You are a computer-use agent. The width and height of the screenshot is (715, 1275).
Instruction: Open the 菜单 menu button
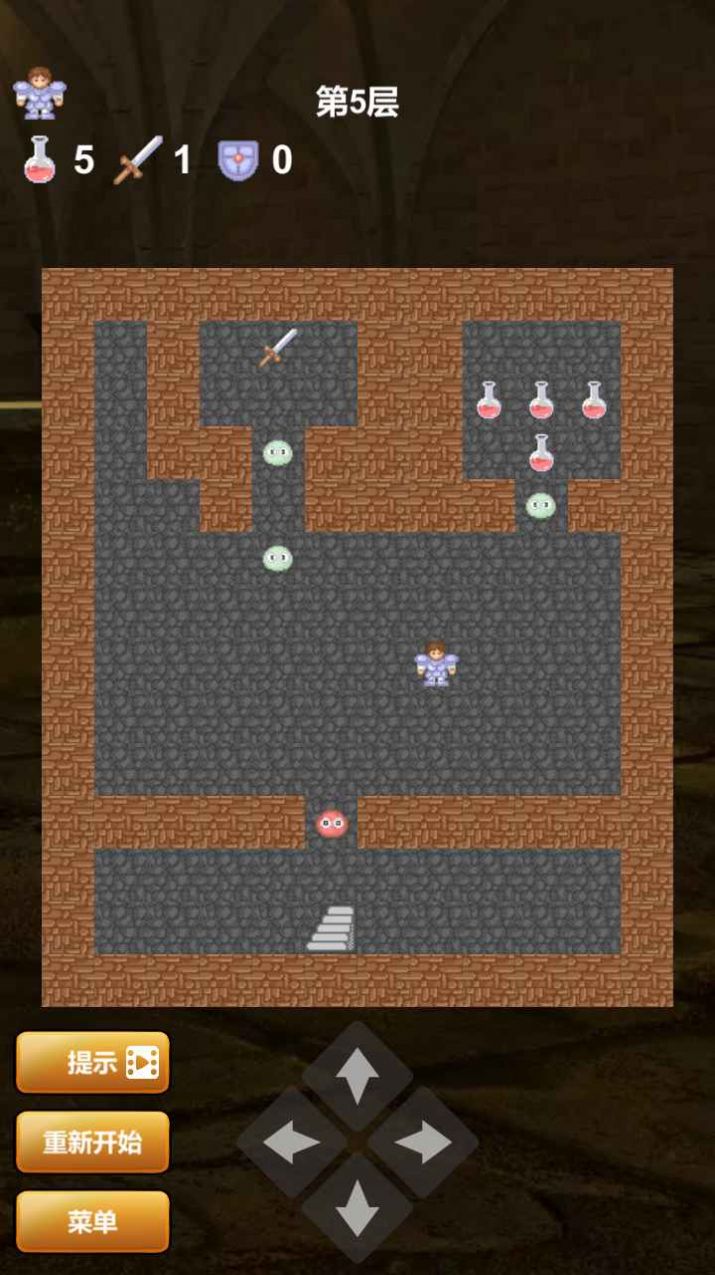point(92,1221)
